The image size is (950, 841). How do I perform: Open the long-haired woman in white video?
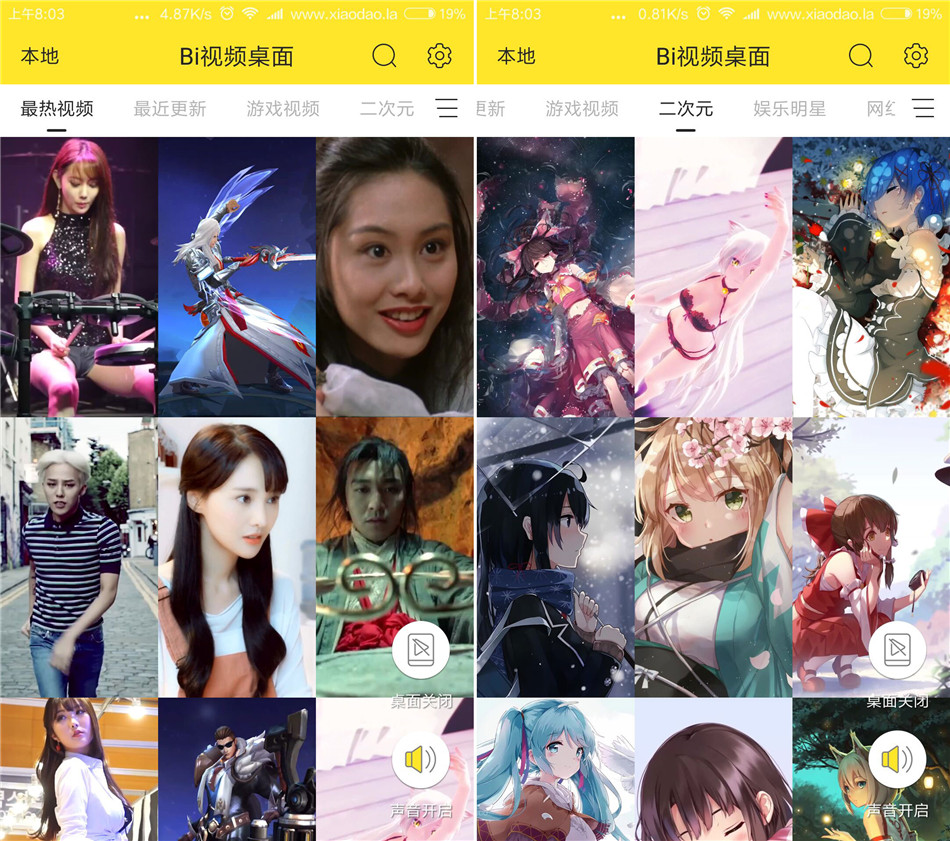click(236, 556)
